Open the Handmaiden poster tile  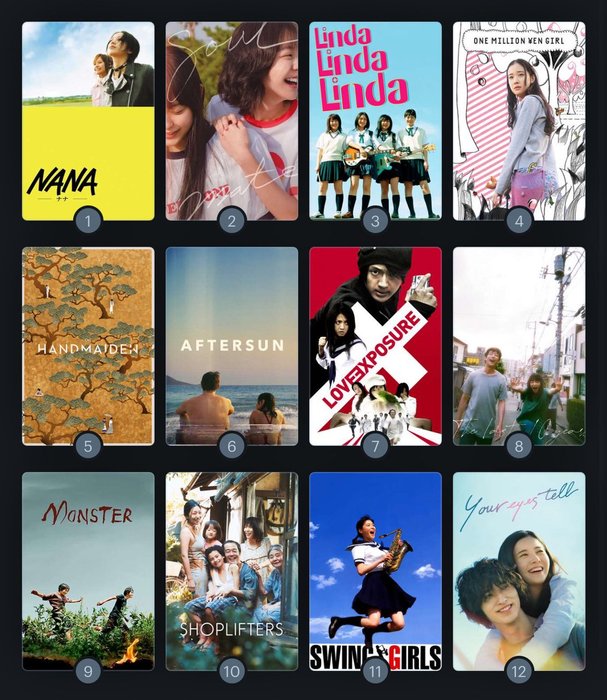88,345
